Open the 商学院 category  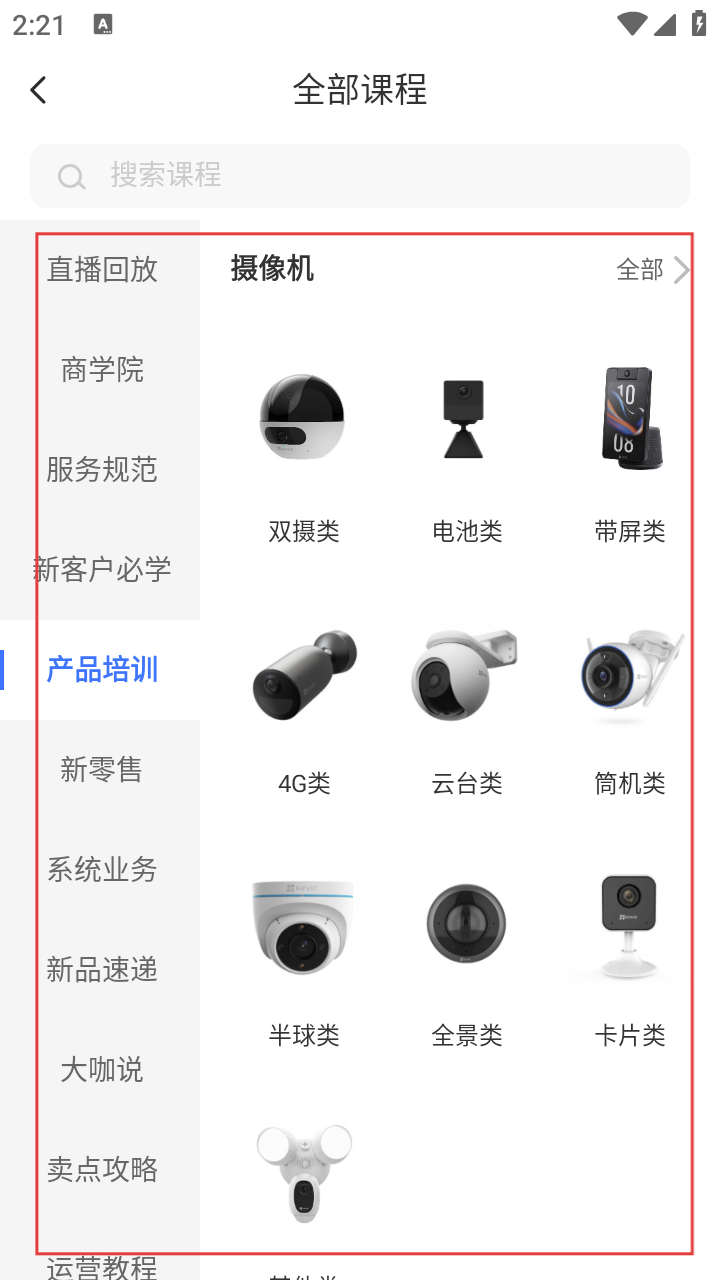pos(102,370)
